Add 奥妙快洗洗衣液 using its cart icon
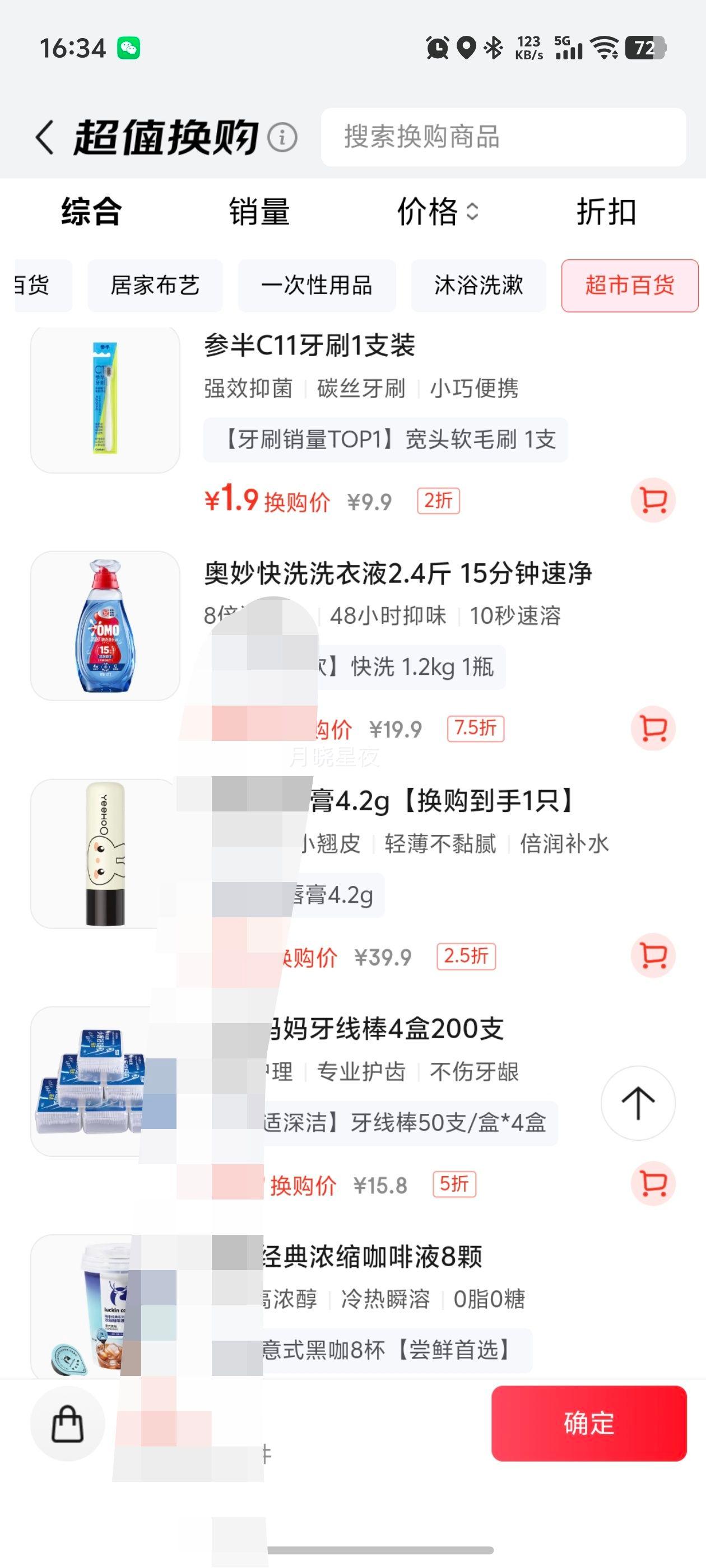706x1568 pixels. pos(653,727)
